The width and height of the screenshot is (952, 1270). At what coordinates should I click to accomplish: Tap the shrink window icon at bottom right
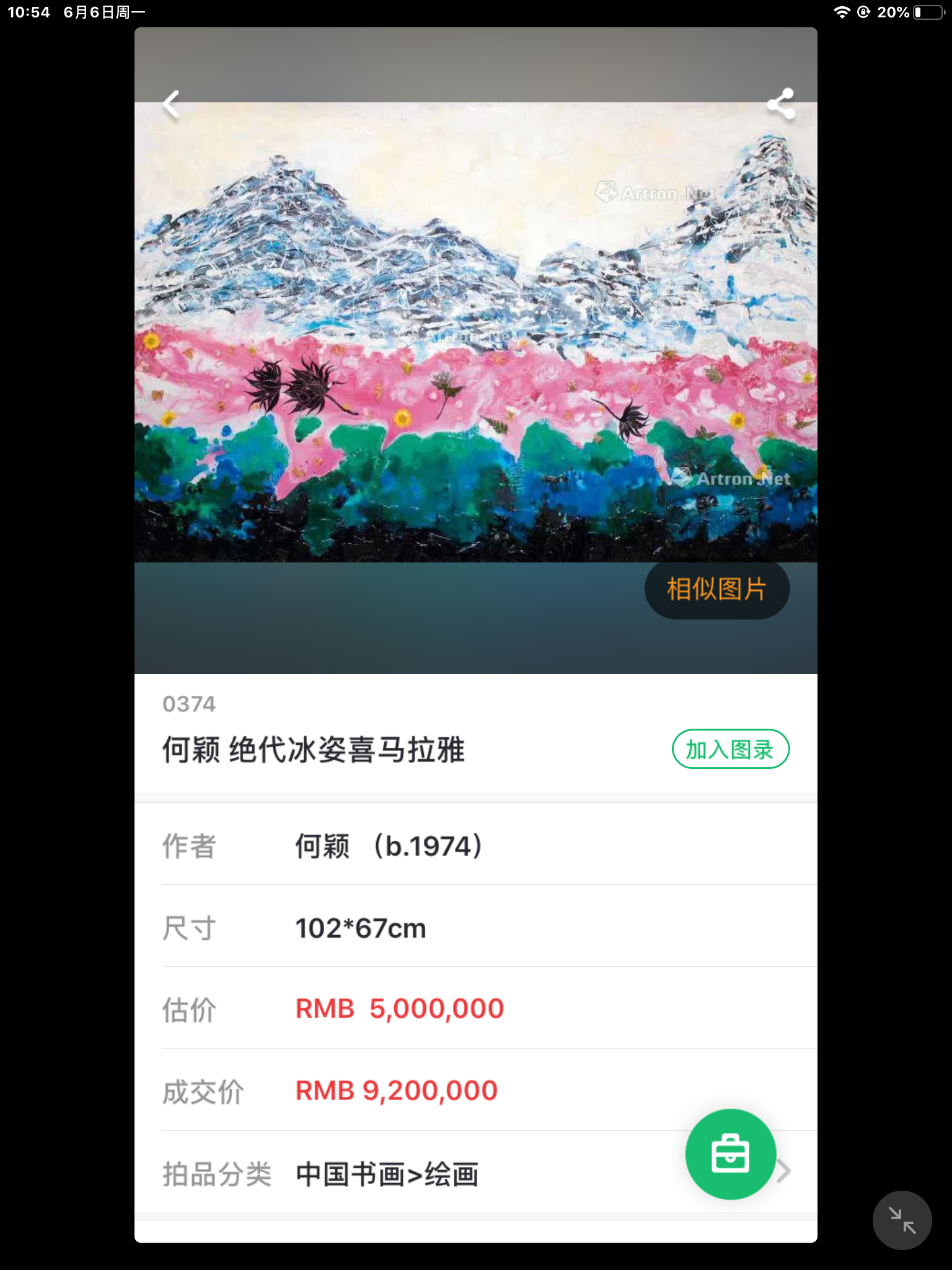click(x=902, y=1220)
